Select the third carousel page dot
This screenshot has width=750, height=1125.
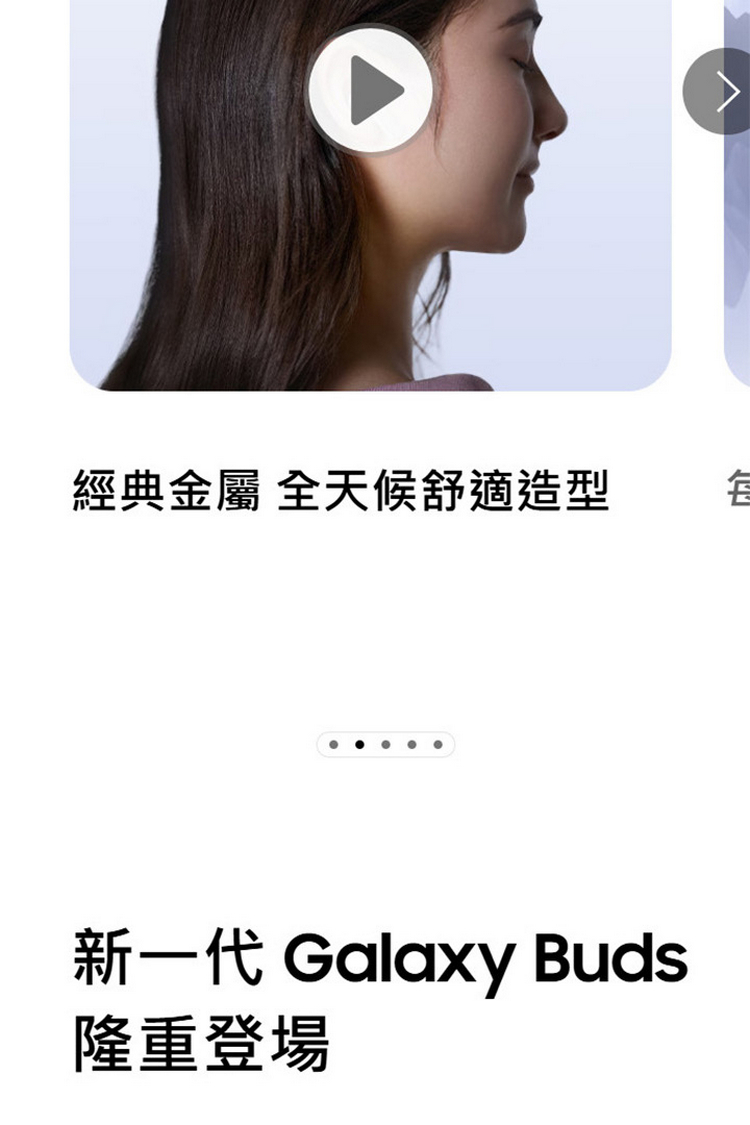click(385, 745)
